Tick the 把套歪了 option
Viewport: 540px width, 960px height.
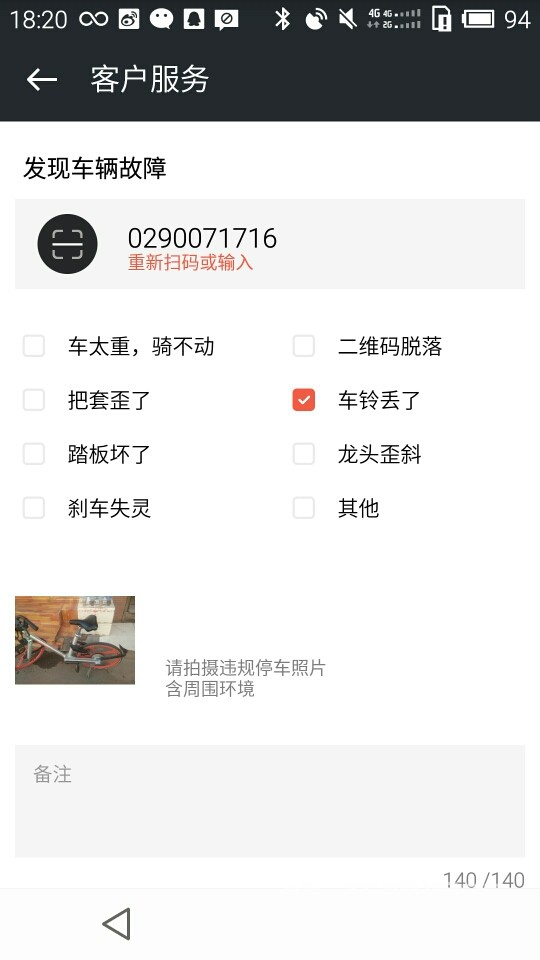pos(34,400)
